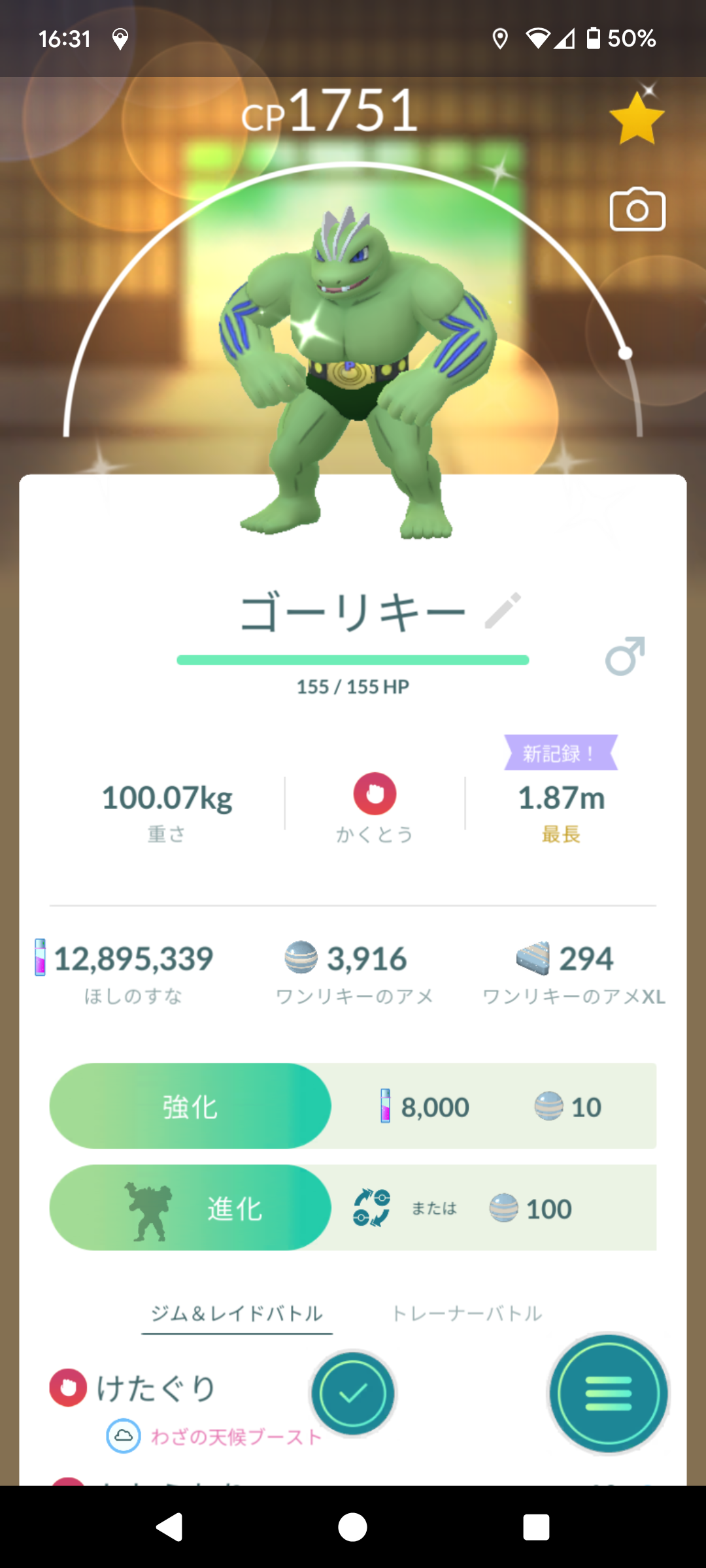Open the AR camera for this Pokémon

[637, 210]
